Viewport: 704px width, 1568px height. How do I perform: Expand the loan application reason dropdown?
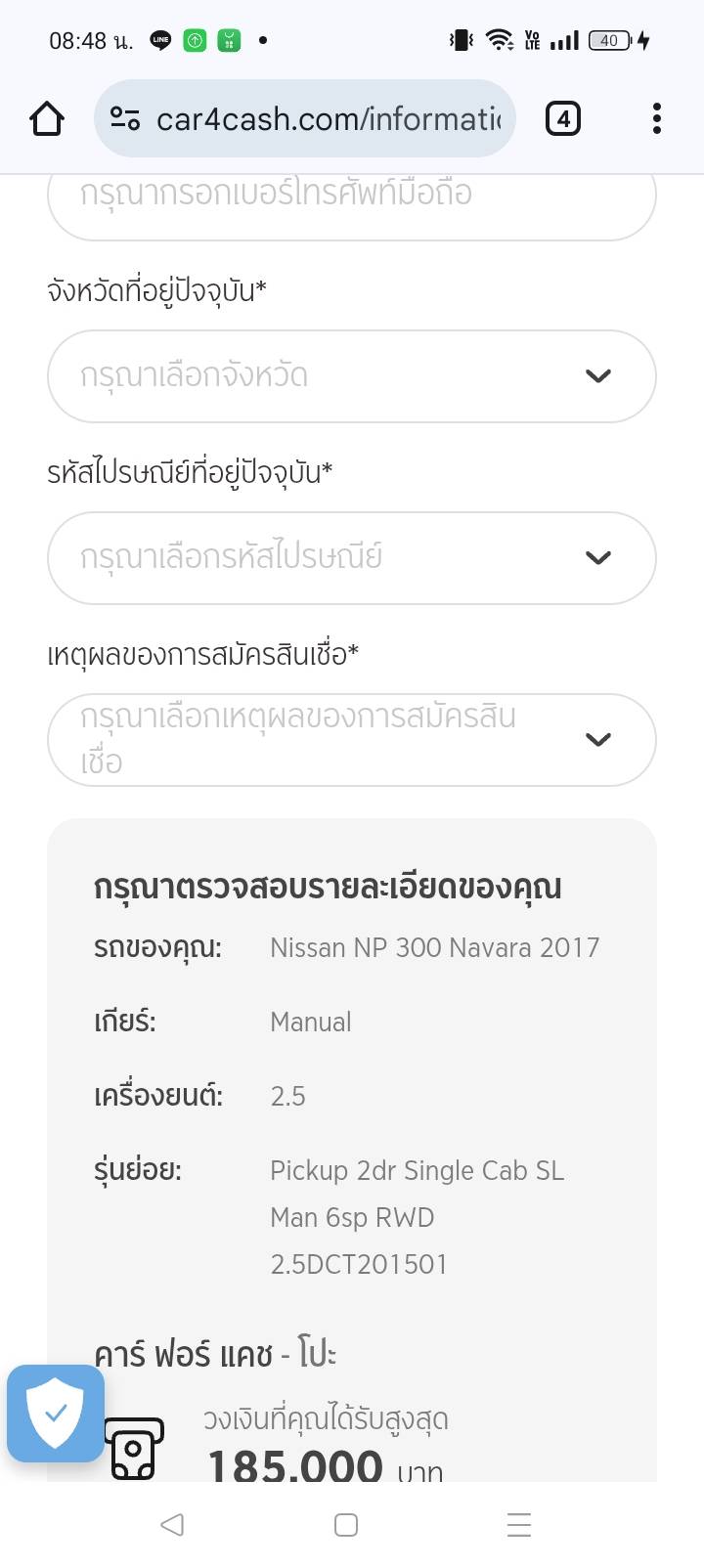point(352,740)
